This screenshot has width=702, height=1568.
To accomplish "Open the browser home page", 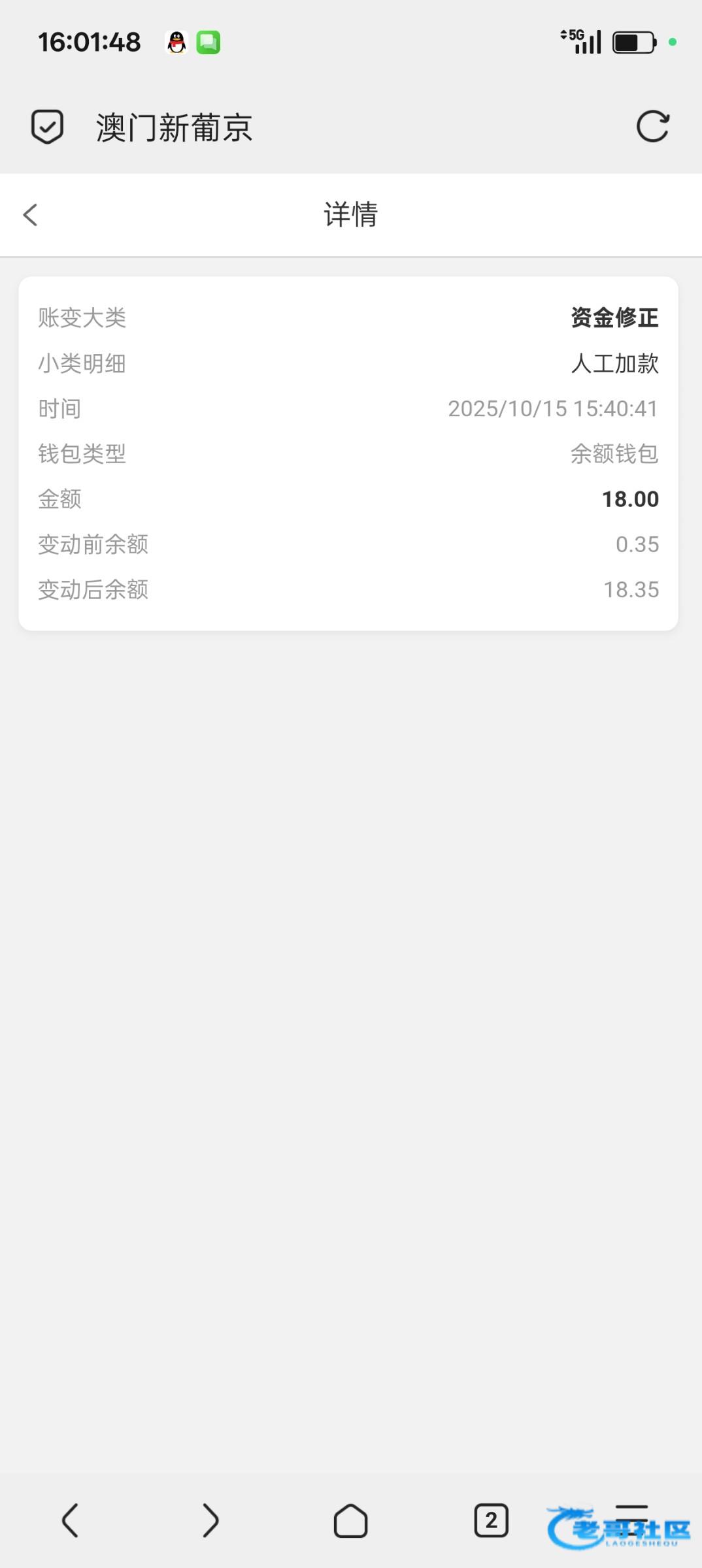I will click(x=350, y=1520).
